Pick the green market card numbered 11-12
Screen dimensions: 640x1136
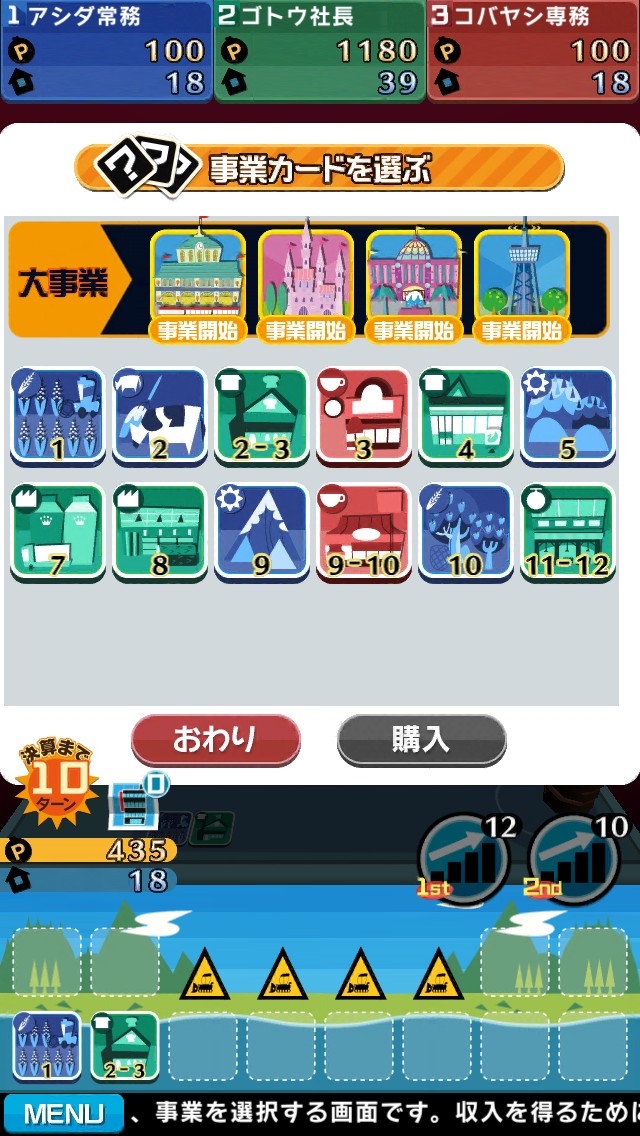(567, 532)
